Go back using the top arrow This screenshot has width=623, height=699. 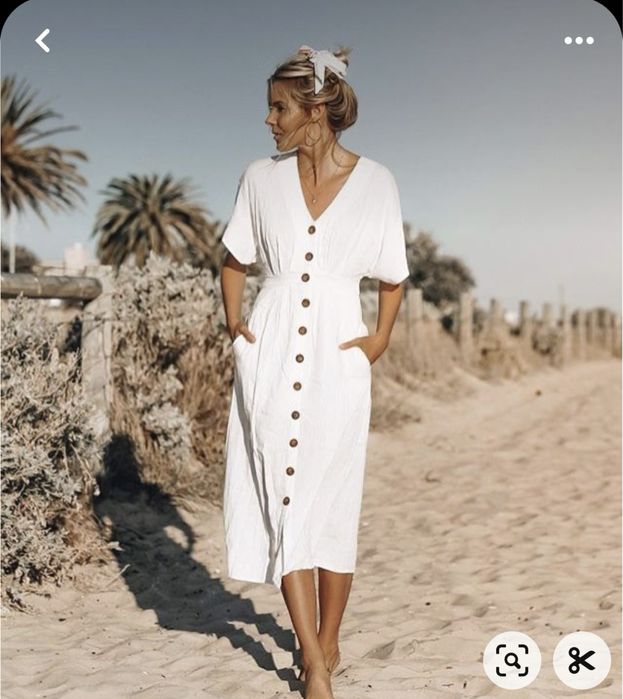coord(42,40)
